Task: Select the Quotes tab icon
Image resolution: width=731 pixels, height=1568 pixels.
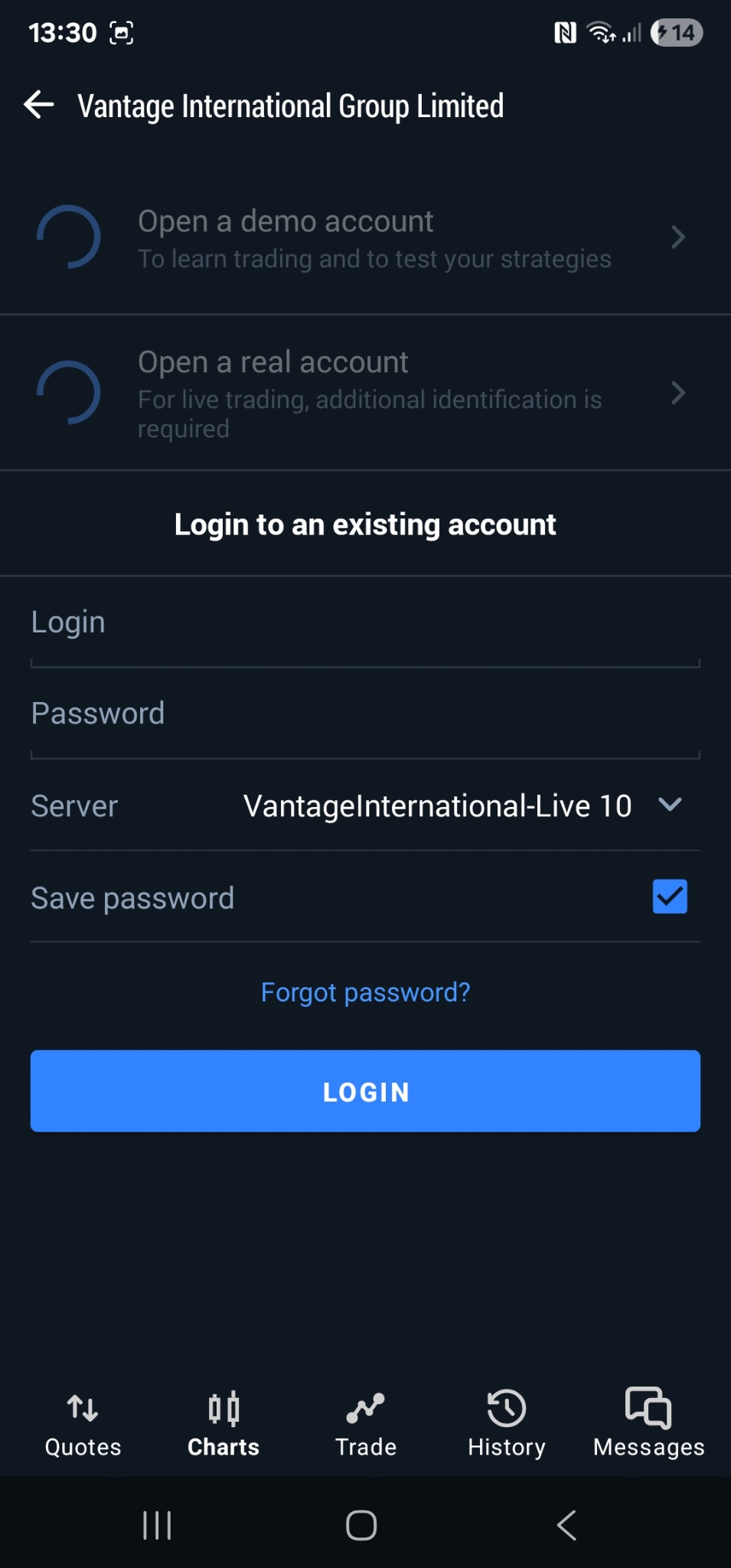Action: click(x=82, y=1407)
